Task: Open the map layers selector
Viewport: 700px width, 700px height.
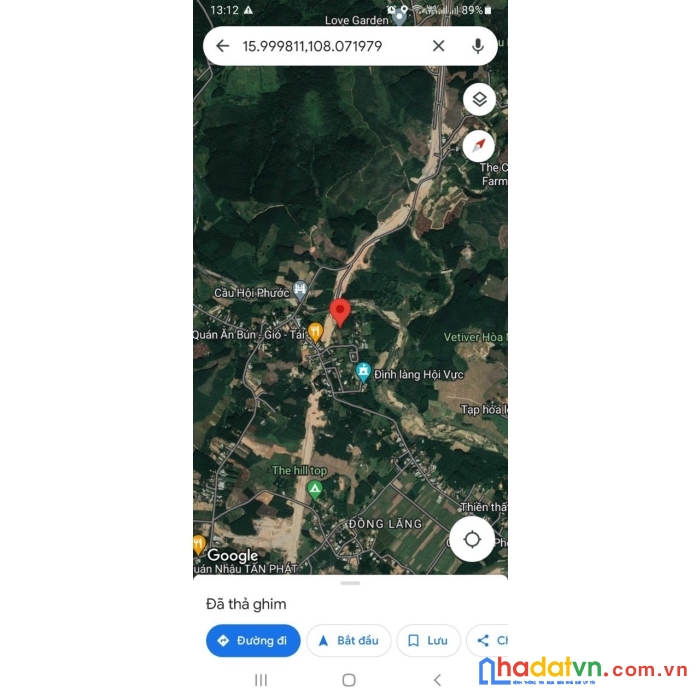Action: point(479,99)
